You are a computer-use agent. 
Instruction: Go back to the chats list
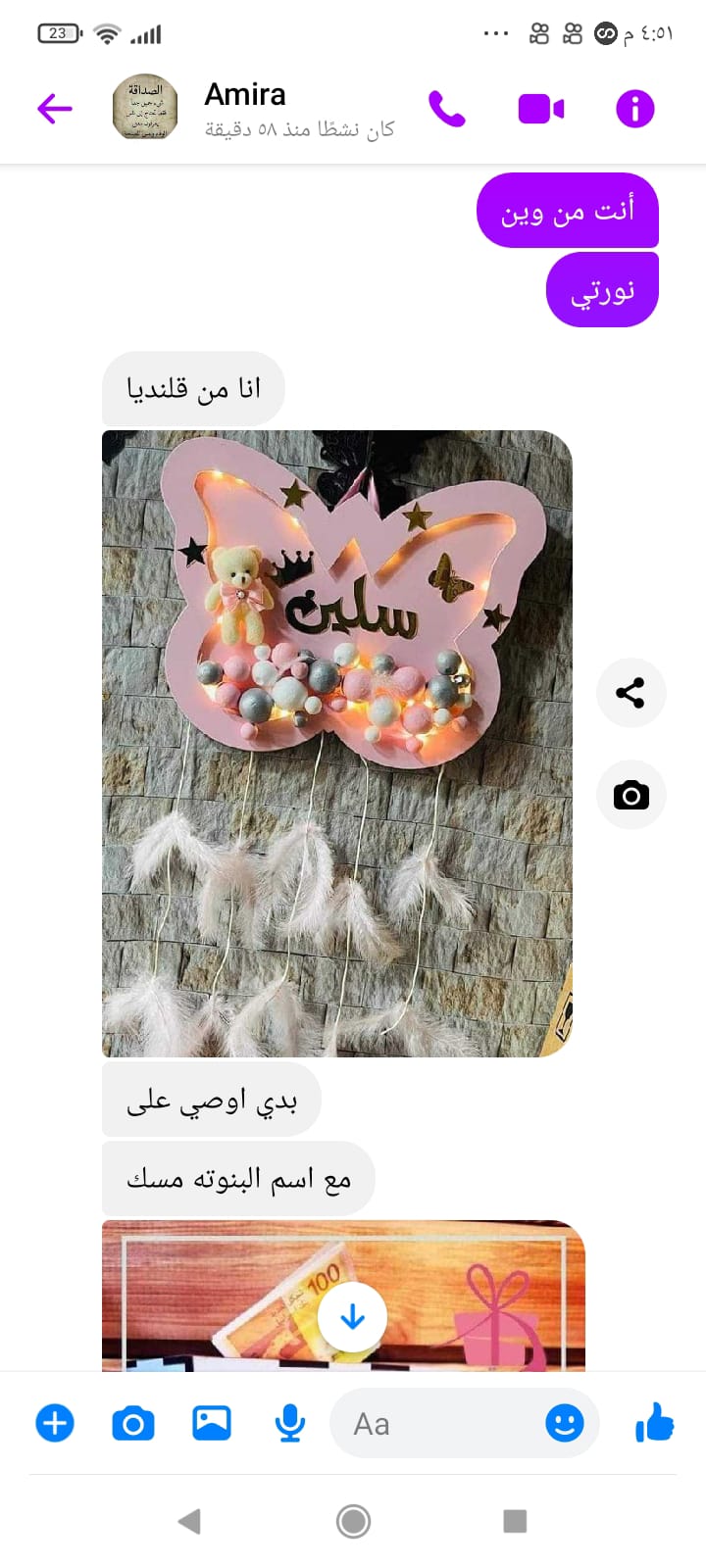[55, 108]
